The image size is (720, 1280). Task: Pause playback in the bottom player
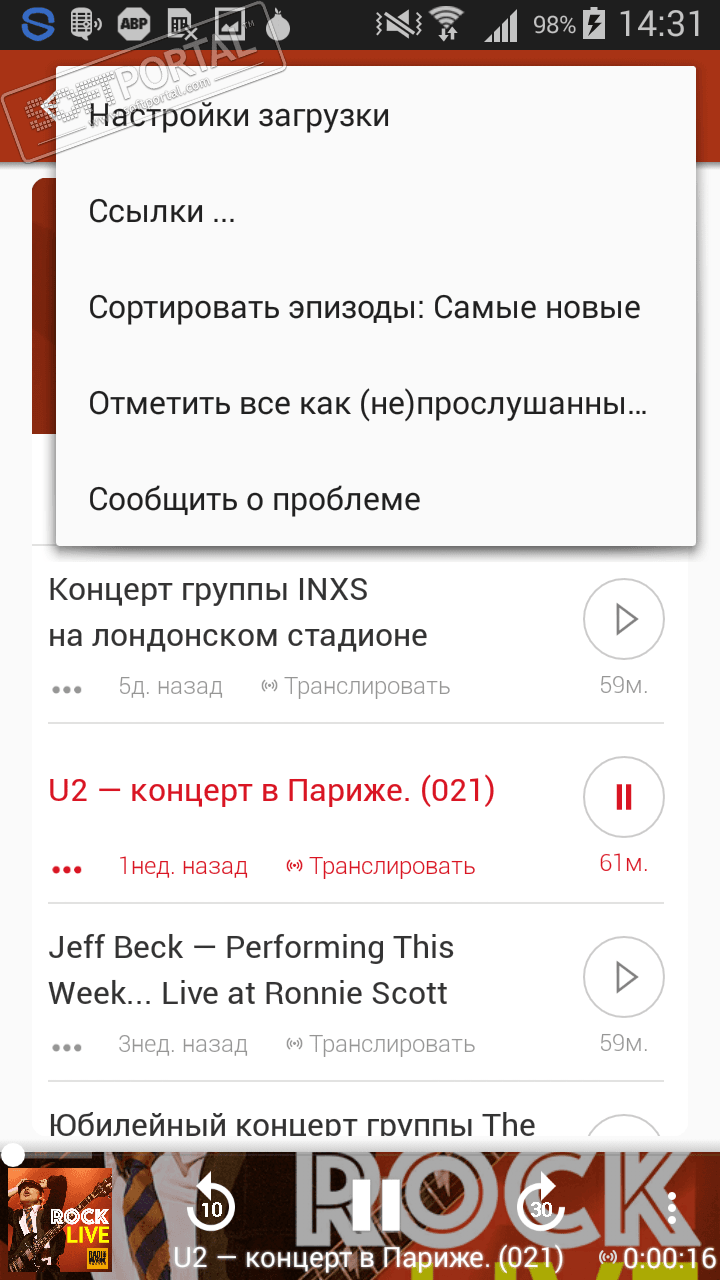[376, 1203]
